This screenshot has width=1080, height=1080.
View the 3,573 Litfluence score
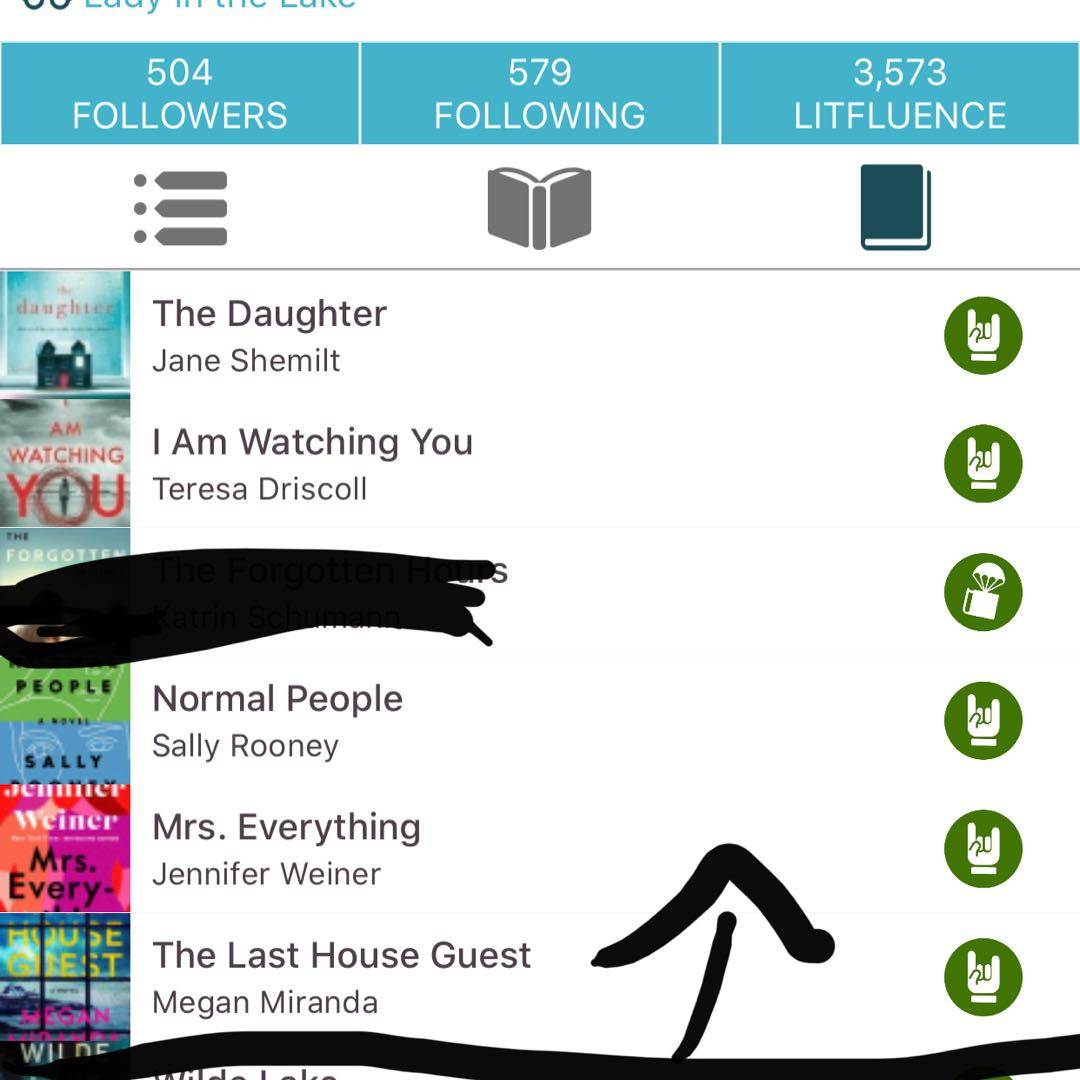(x=900, y=94)
